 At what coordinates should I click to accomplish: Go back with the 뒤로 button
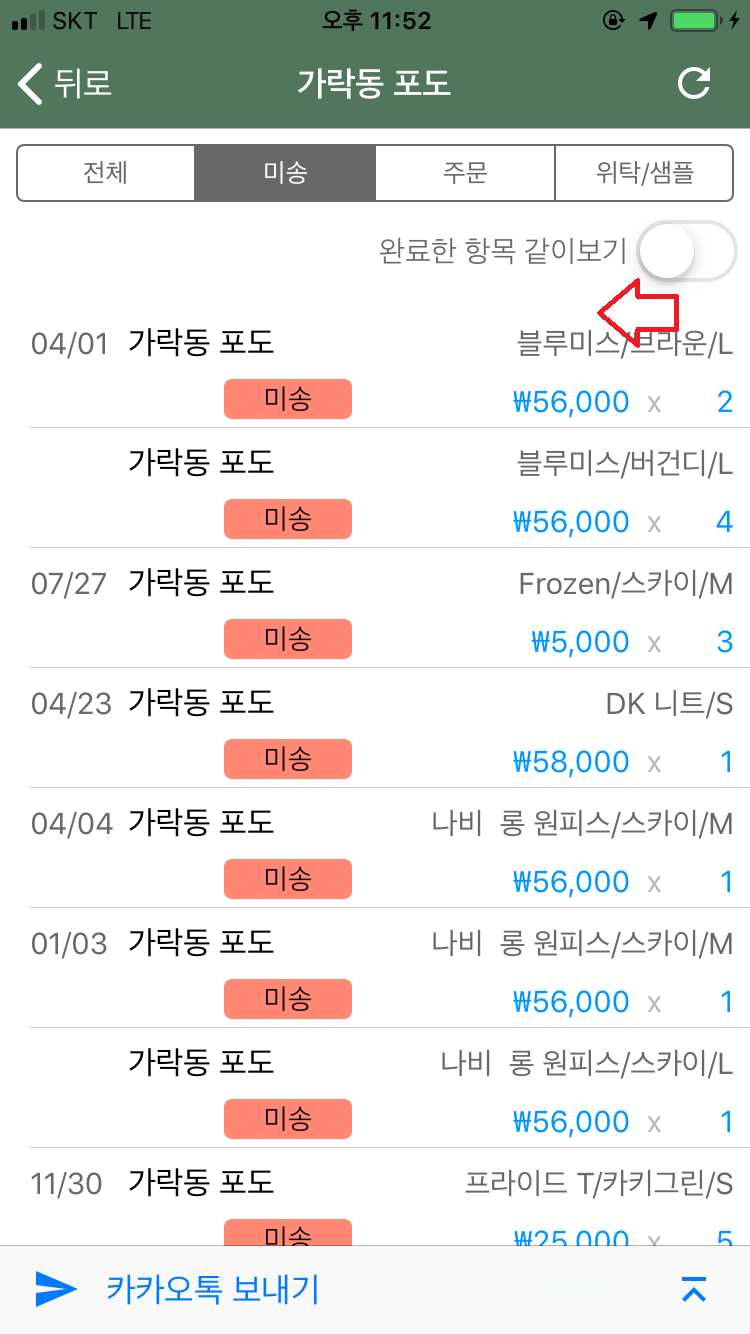[66, 83]
